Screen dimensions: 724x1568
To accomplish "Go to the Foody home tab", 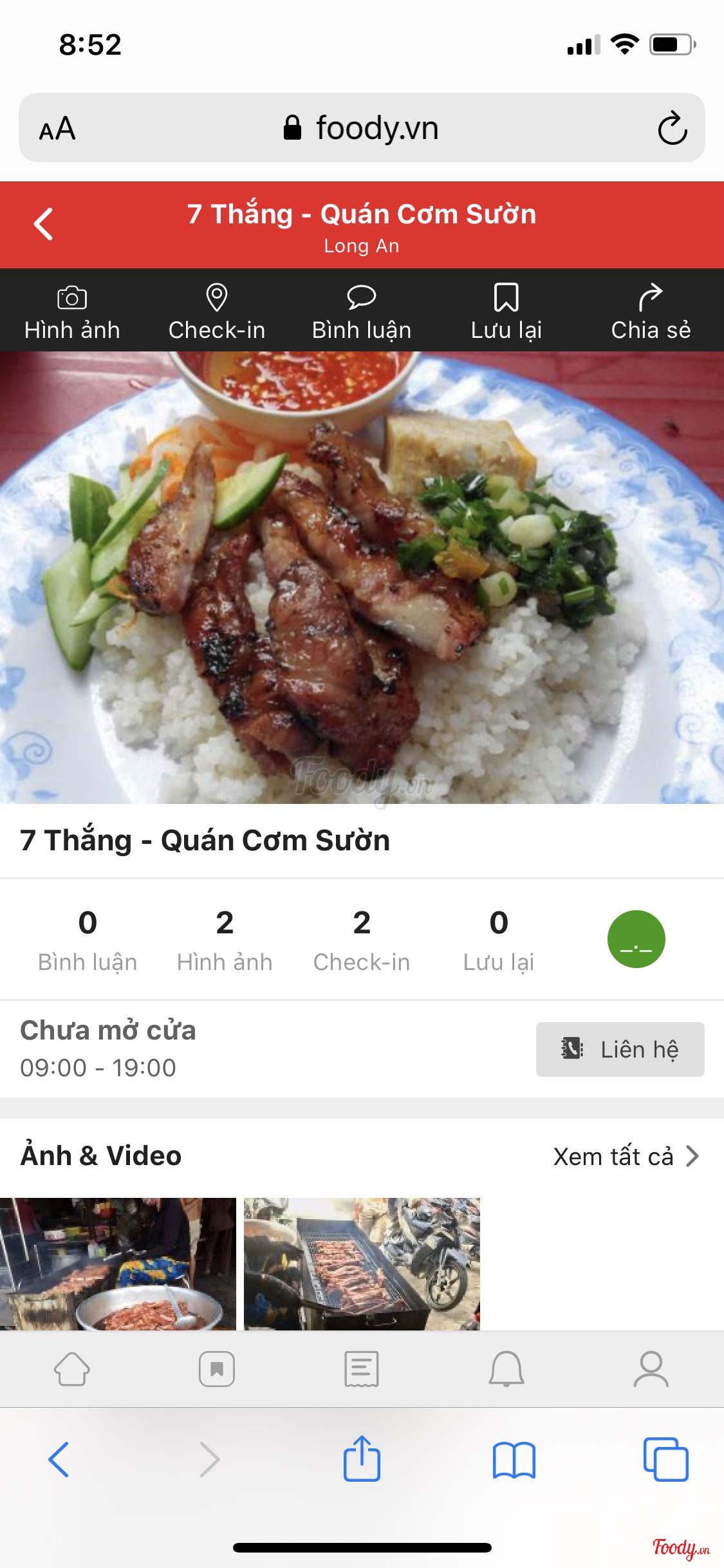I will coord(72,1368).
